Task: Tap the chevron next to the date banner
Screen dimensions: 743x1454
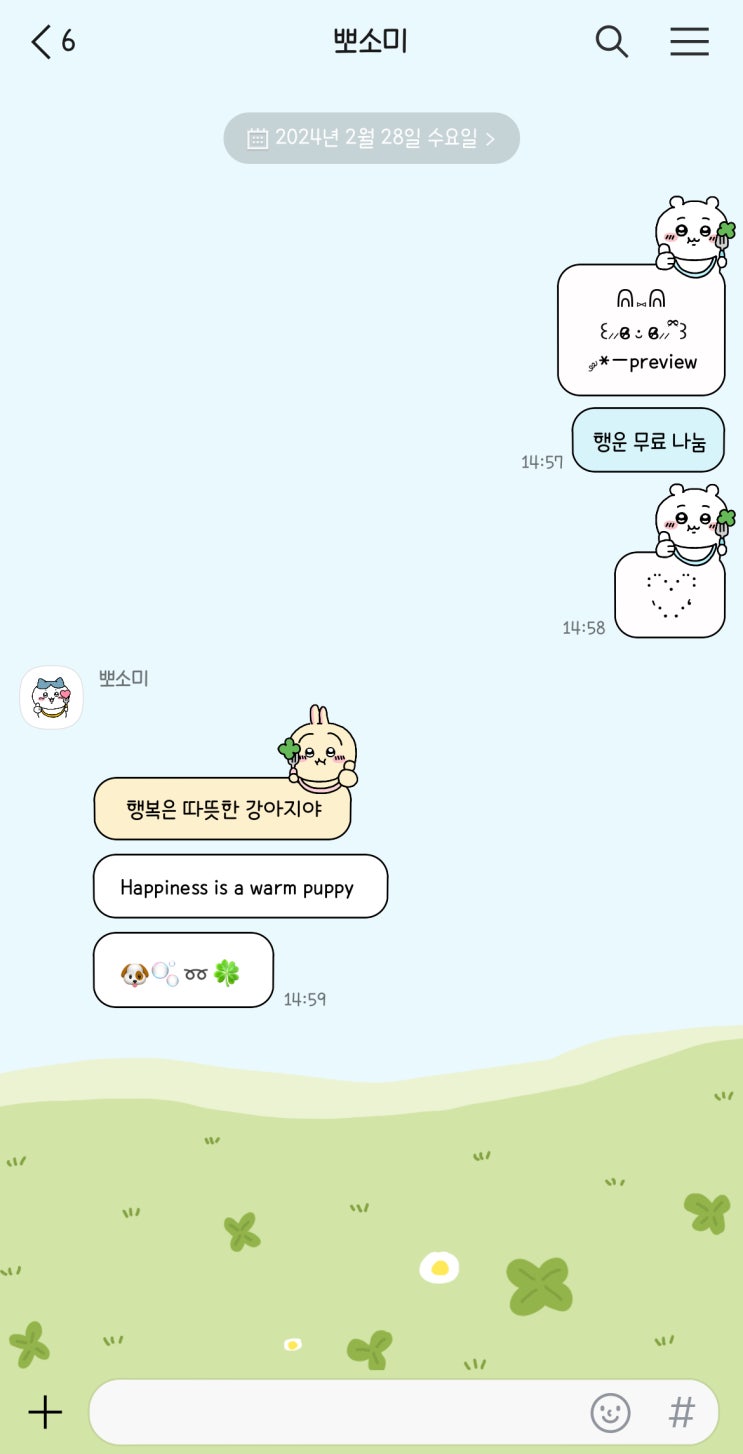Action: pyautogui.click(x=489, y=139)
